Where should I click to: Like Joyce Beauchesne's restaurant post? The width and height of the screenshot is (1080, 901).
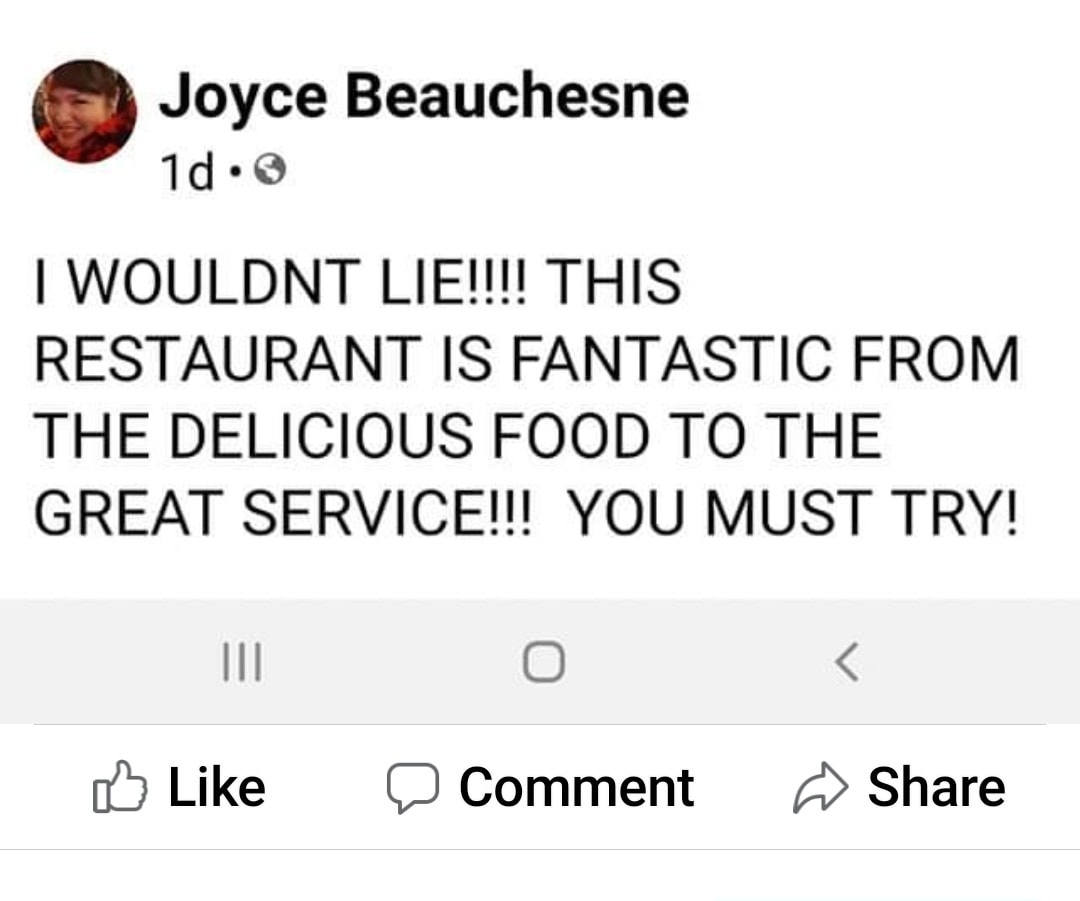(180, 787)
